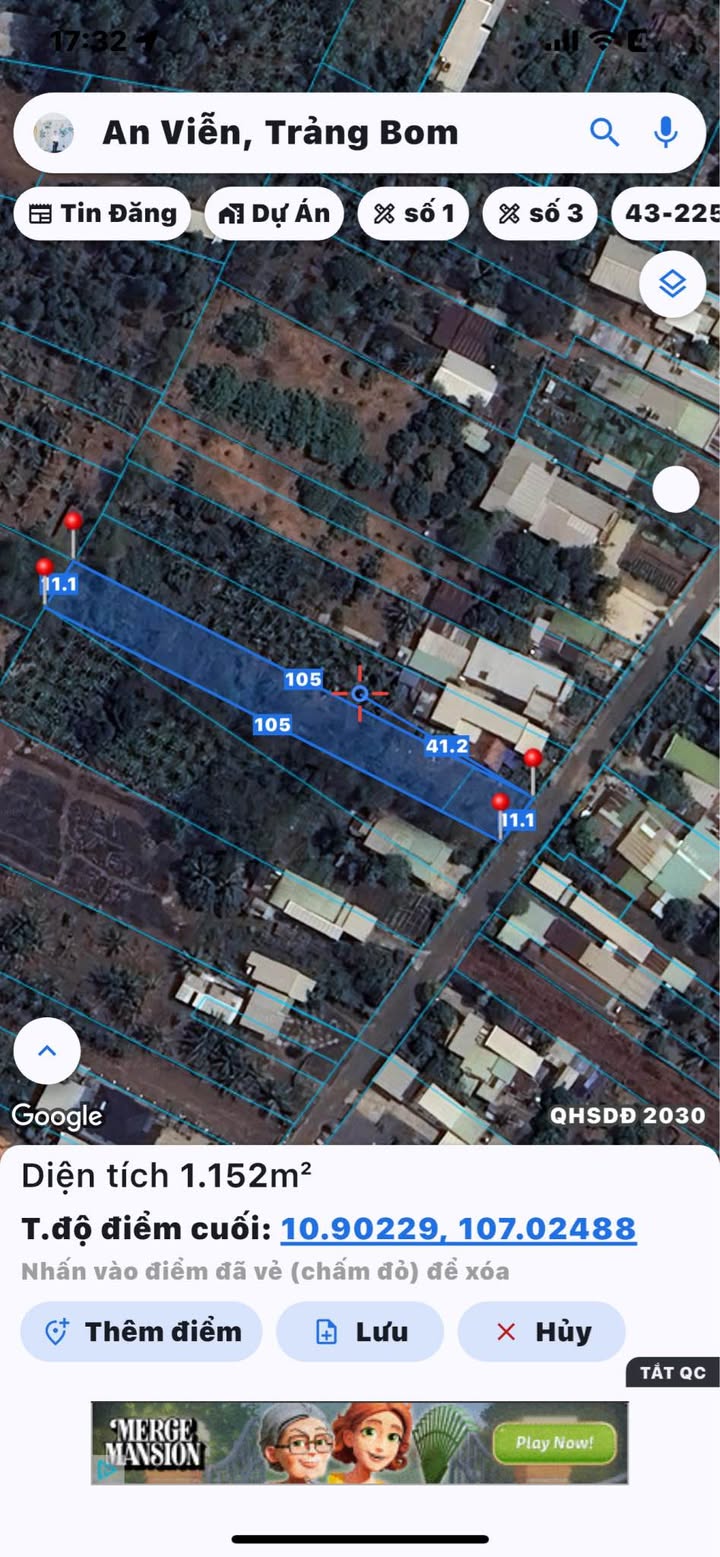This screenshot has width=720, height=1557.
Task: Cancel drawing with Hủy
Action: (x=541, y=1331)
